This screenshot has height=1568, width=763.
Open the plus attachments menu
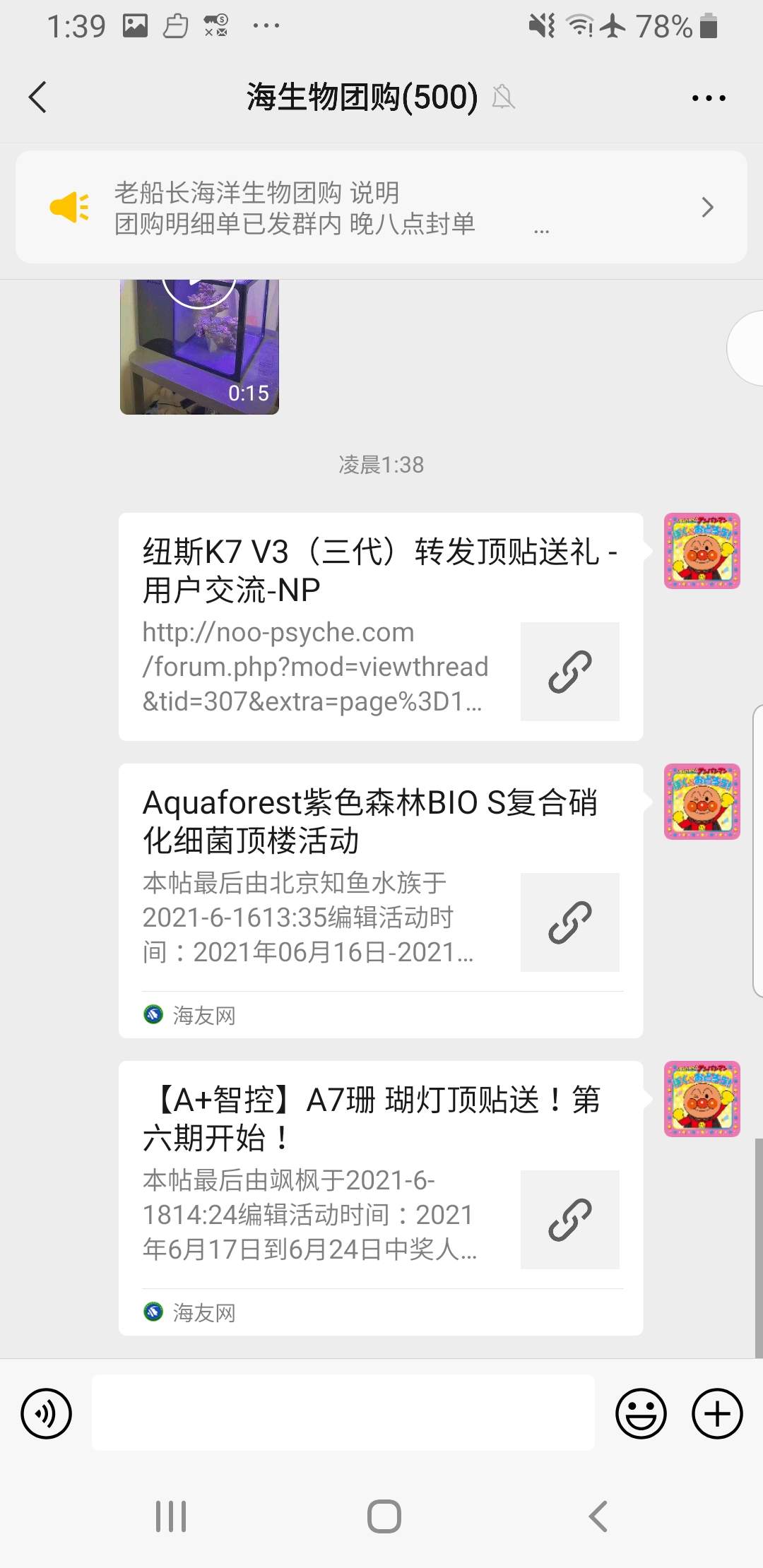(x=716, y=1413)
